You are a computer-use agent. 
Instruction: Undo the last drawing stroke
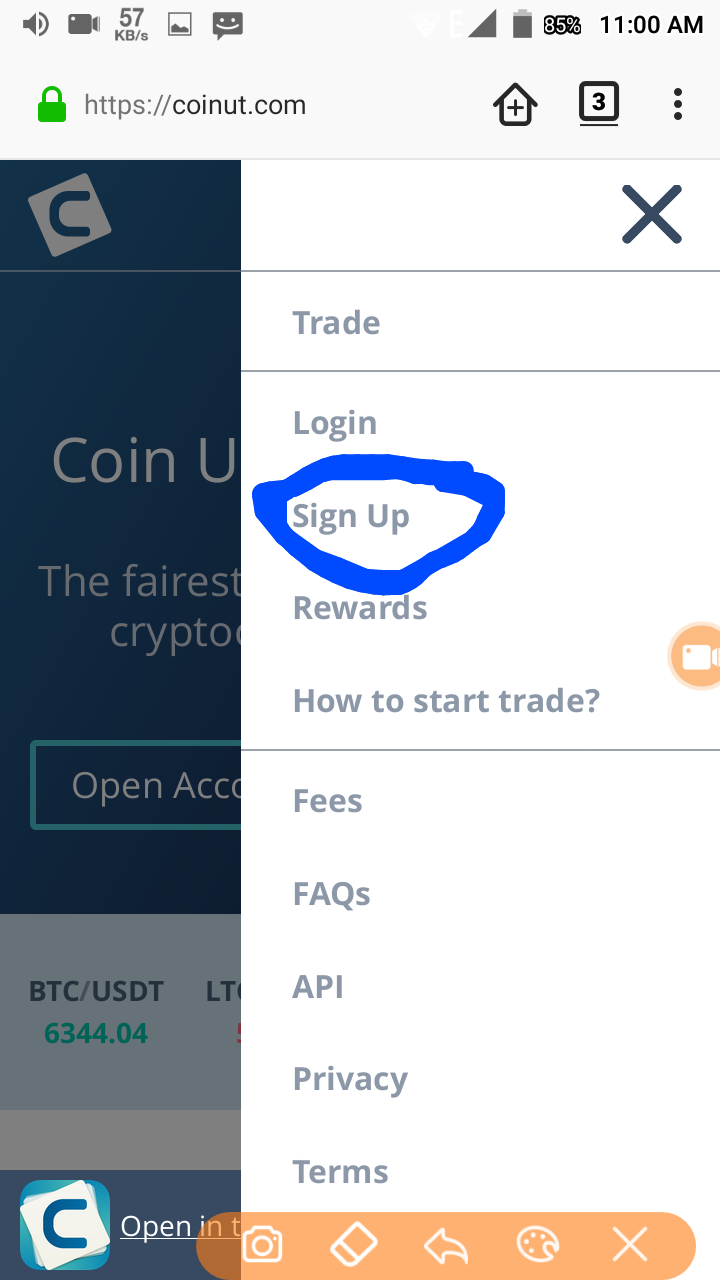[446, 1246]
